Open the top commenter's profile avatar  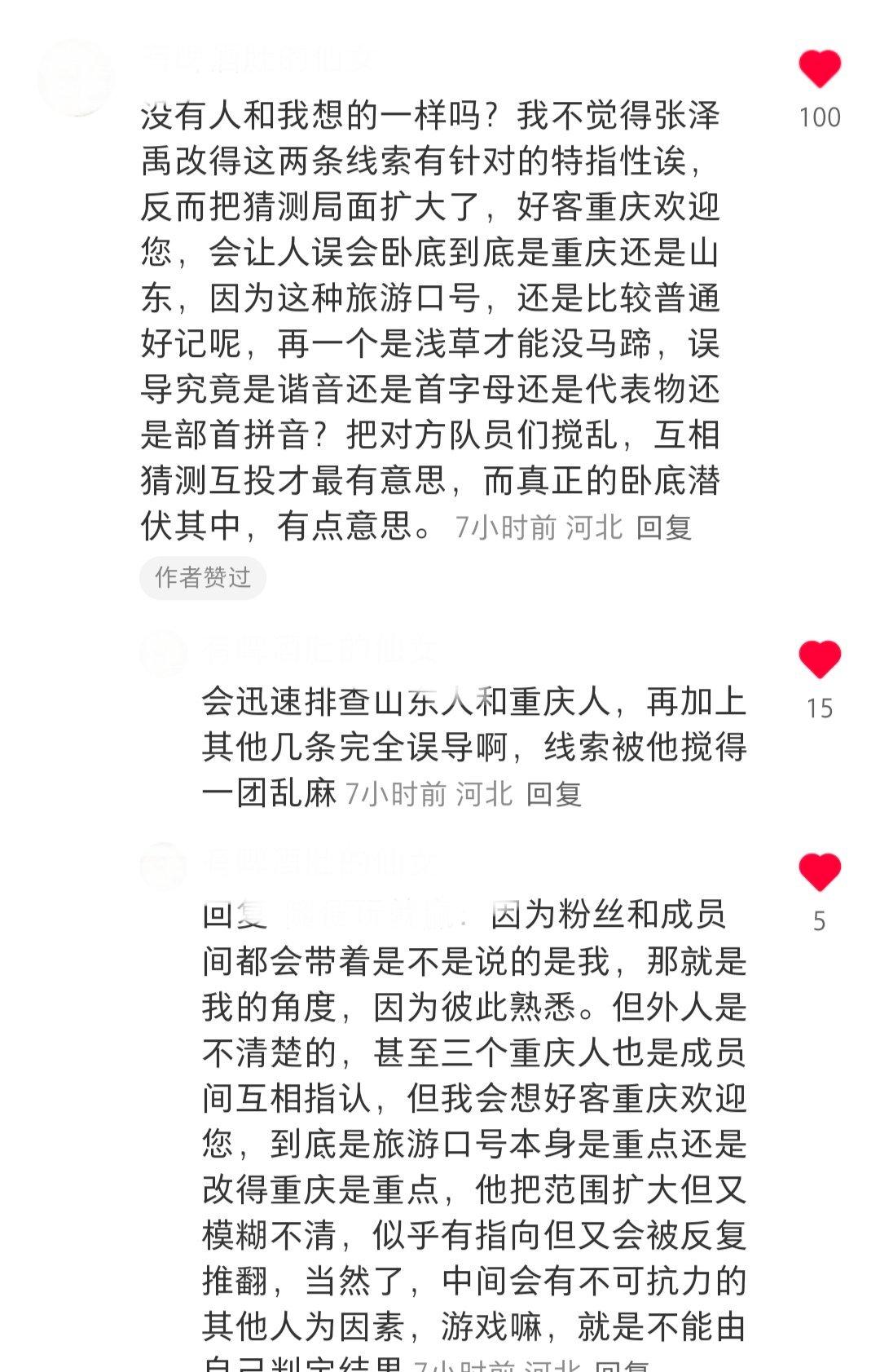tap(76, 77)
